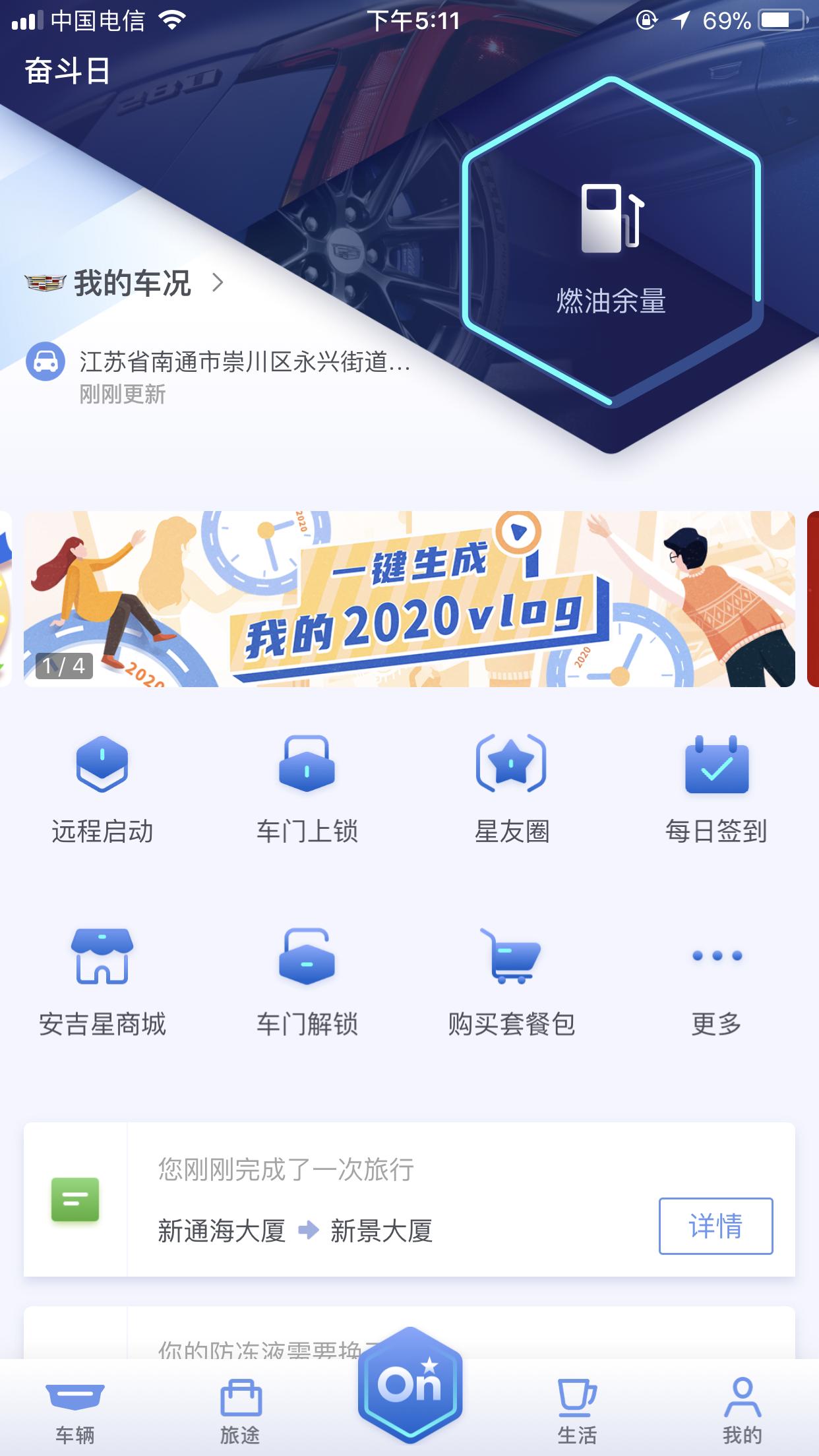The width and height of the screenshot is (819, 1456).
Task: Open the 我的2020vlog banner
Action: pos(409,599)
